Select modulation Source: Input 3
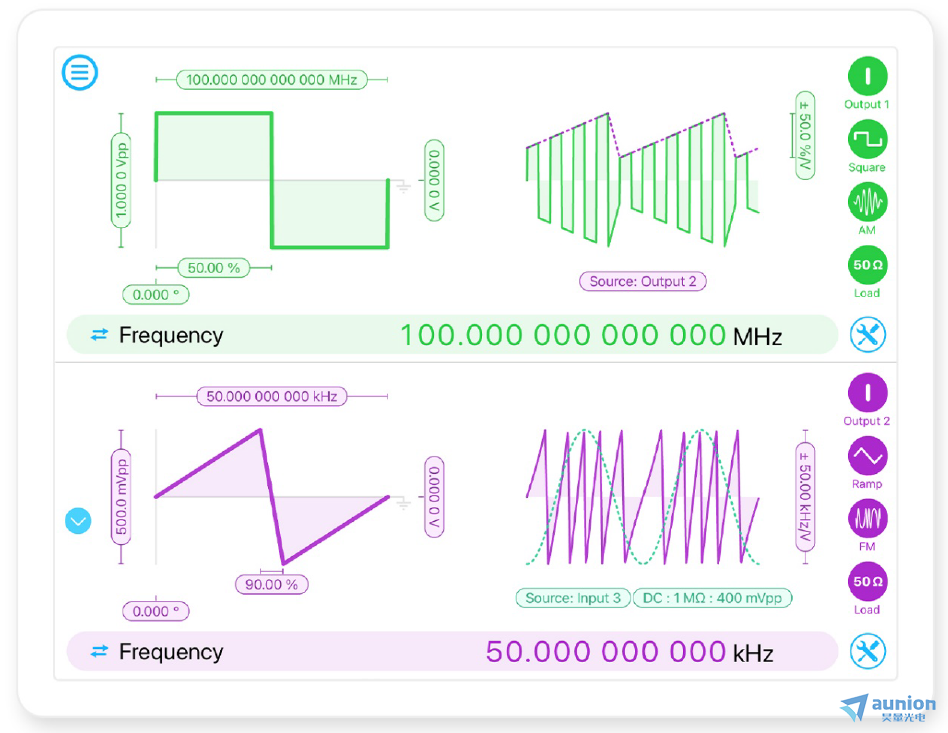The width and height of the screenshot is (948, 733). tap(573, 598)
